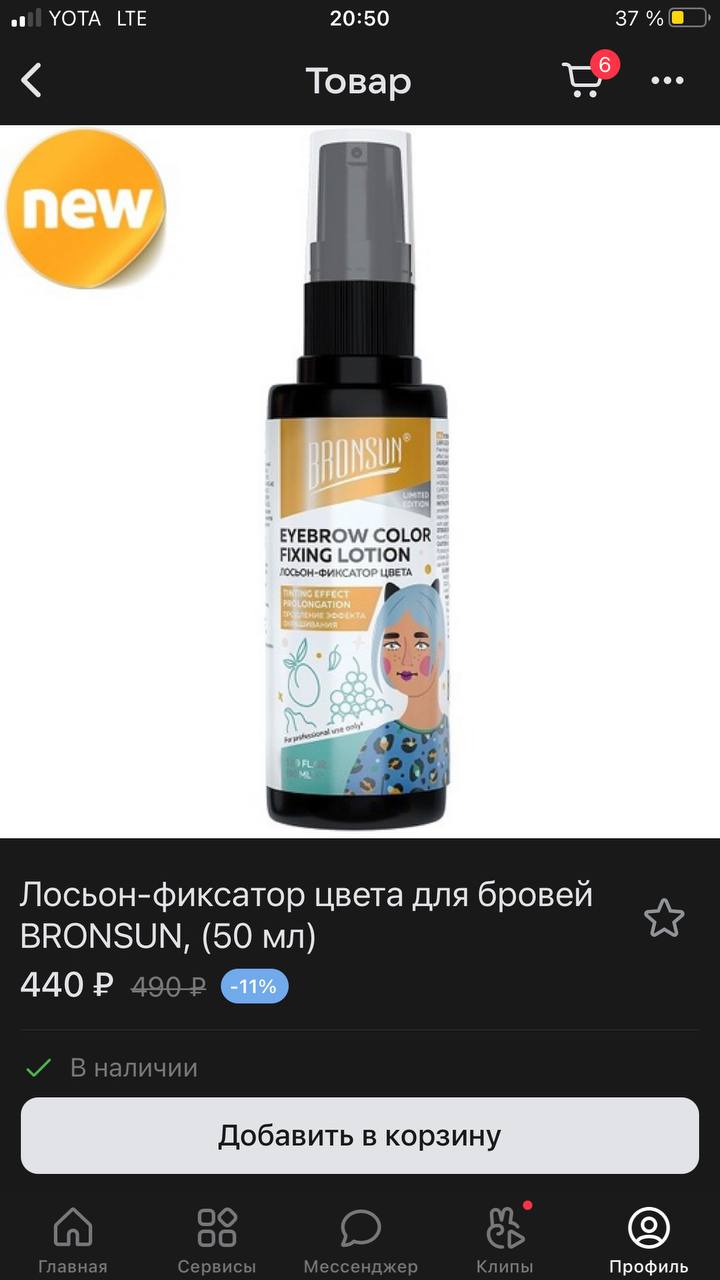Switch to the Сервисы tab
This screenshot has width=720, height=1280.
pyautogui.click(x=216, y=1240)
